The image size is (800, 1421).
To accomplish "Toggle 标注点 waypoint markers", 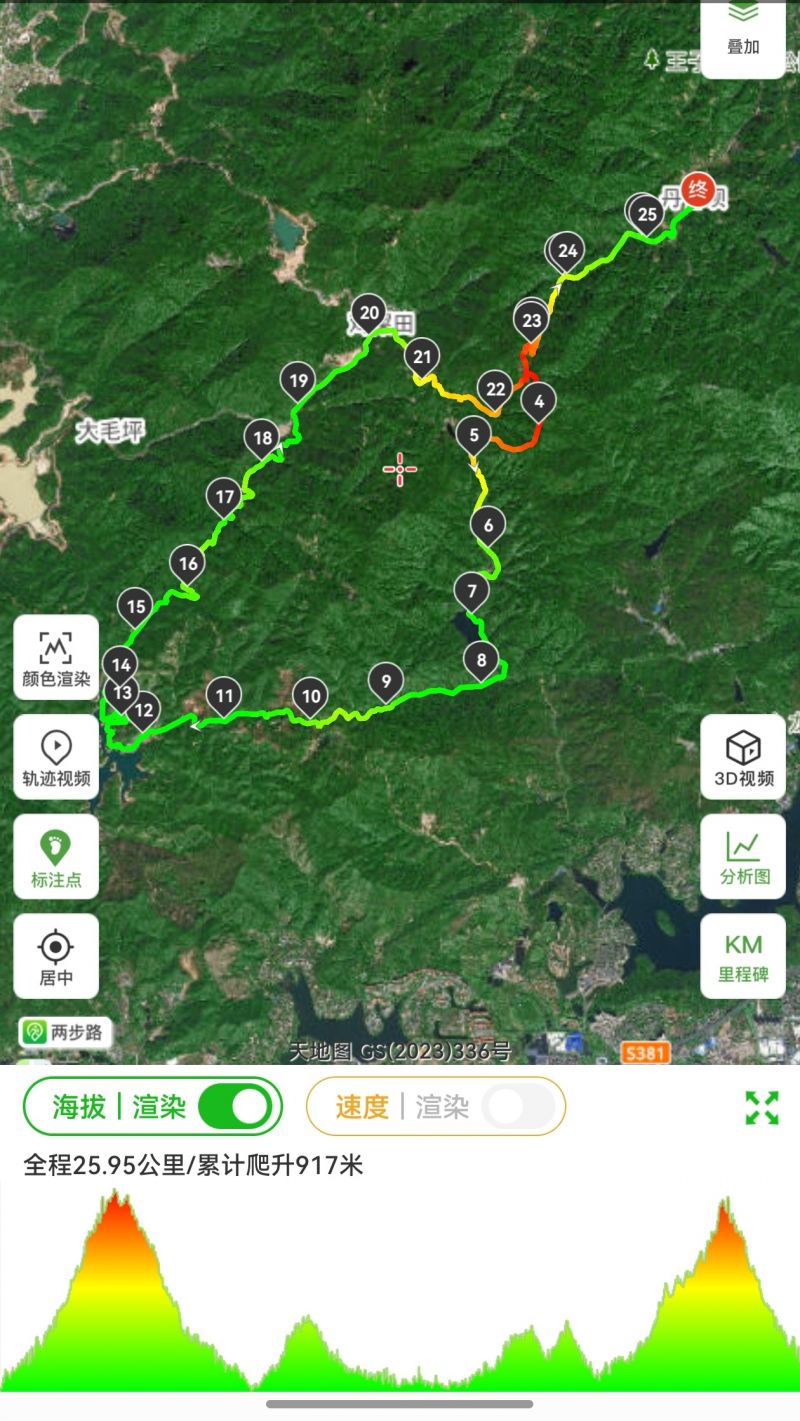I will pos(56,857).
